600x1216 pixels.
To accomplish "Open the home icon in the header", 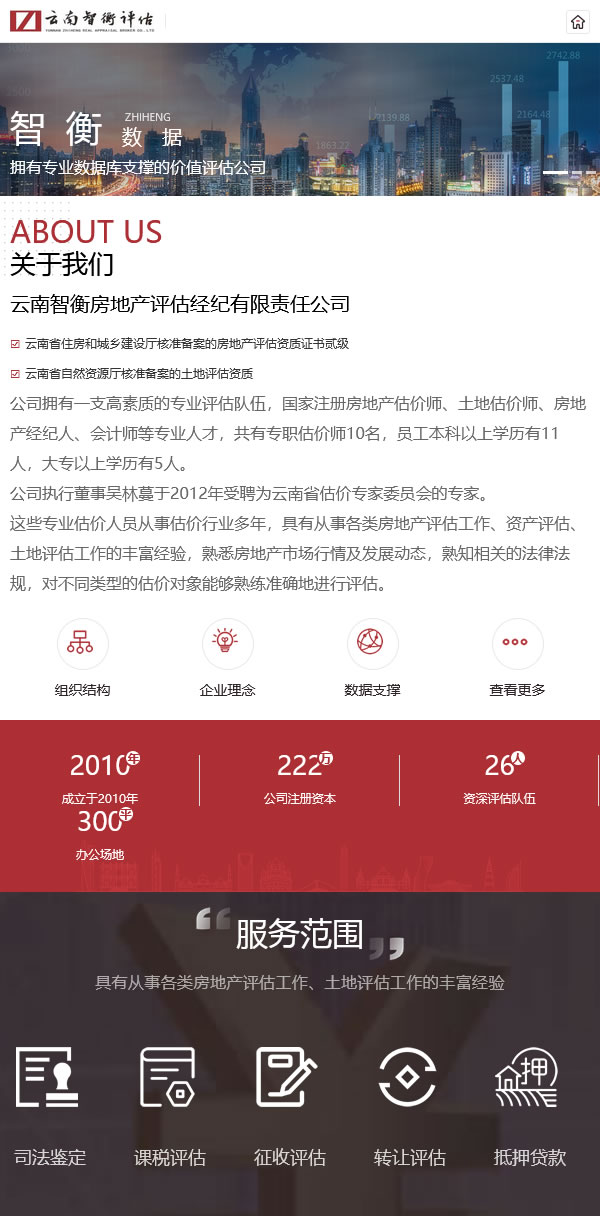I will tap(577, 22).
